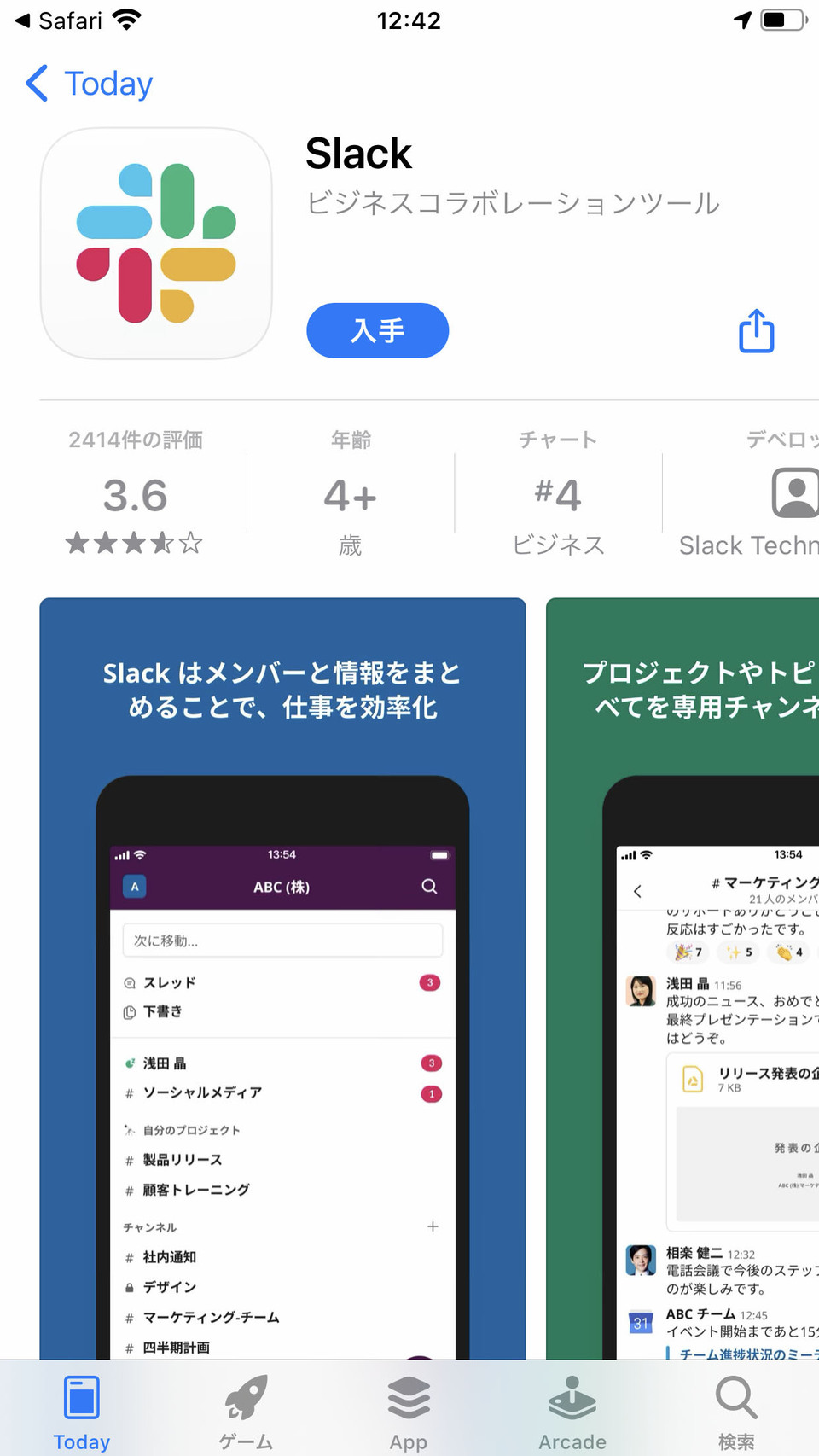819x1456 pixels.
Task: Go back to Today
Action: point(90,84)
